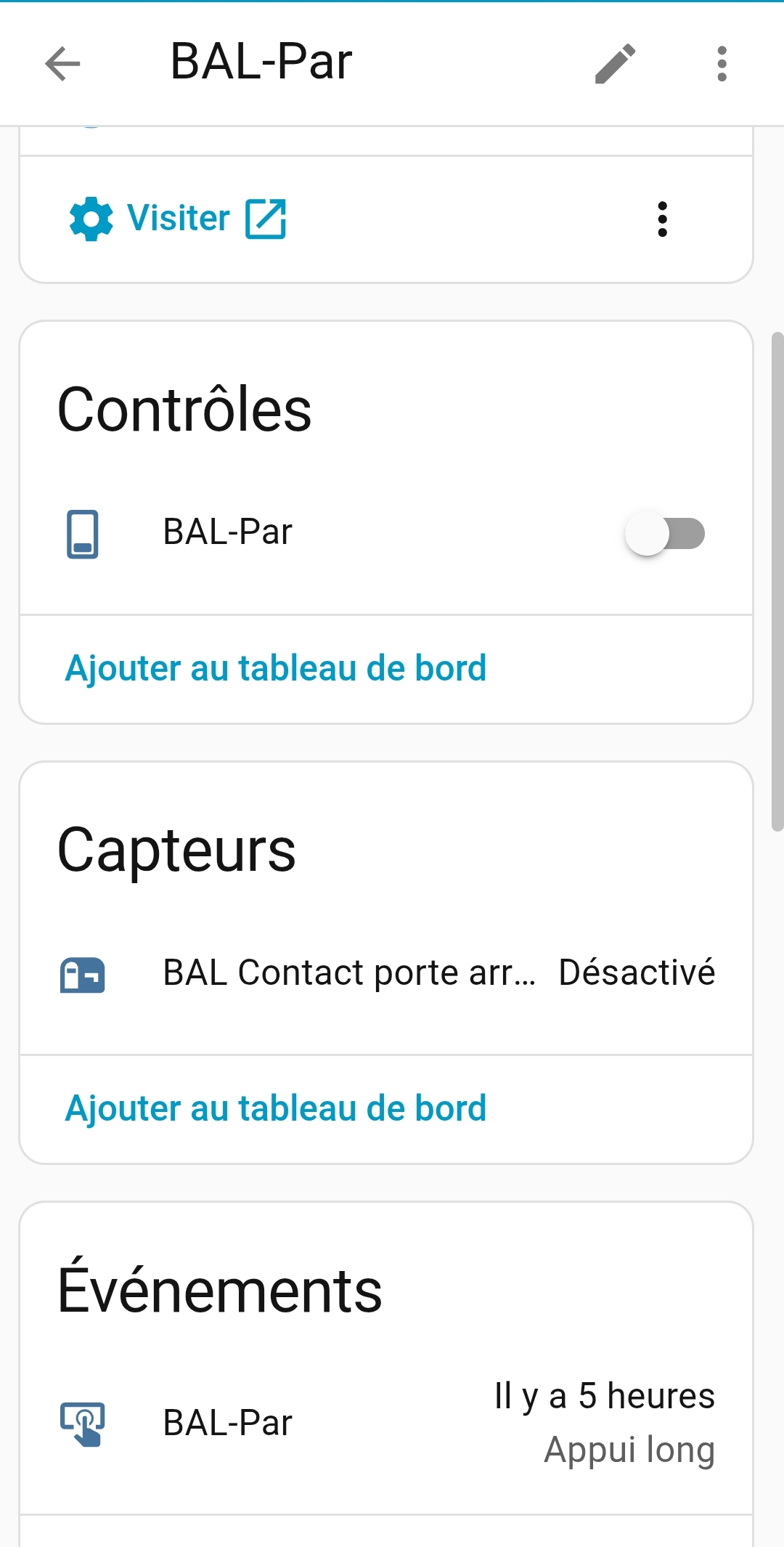Viewport: 784px width, 1547px height.
Task: Open the top bar overflow menu
Action: (x=721, y=64)
